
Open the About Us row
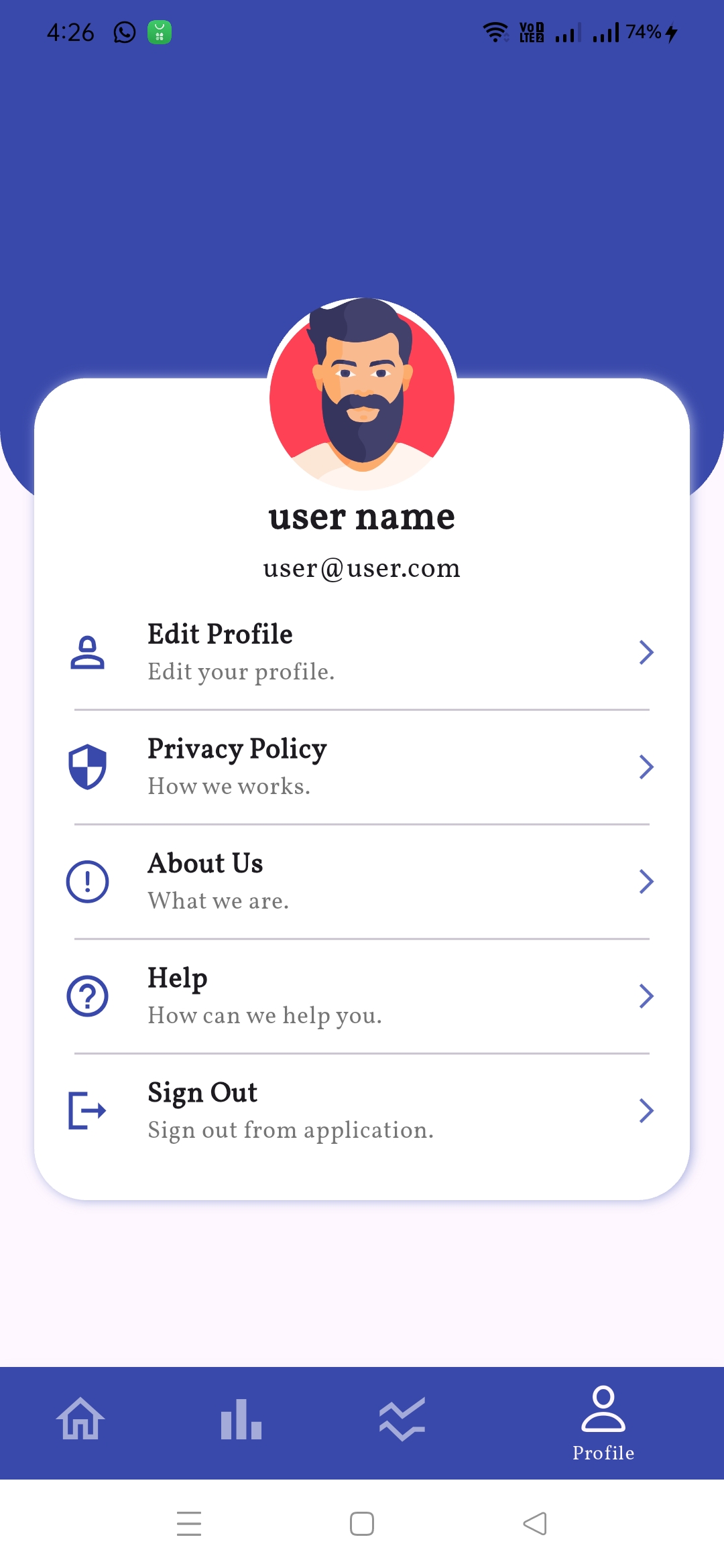(x=362, y=881)
